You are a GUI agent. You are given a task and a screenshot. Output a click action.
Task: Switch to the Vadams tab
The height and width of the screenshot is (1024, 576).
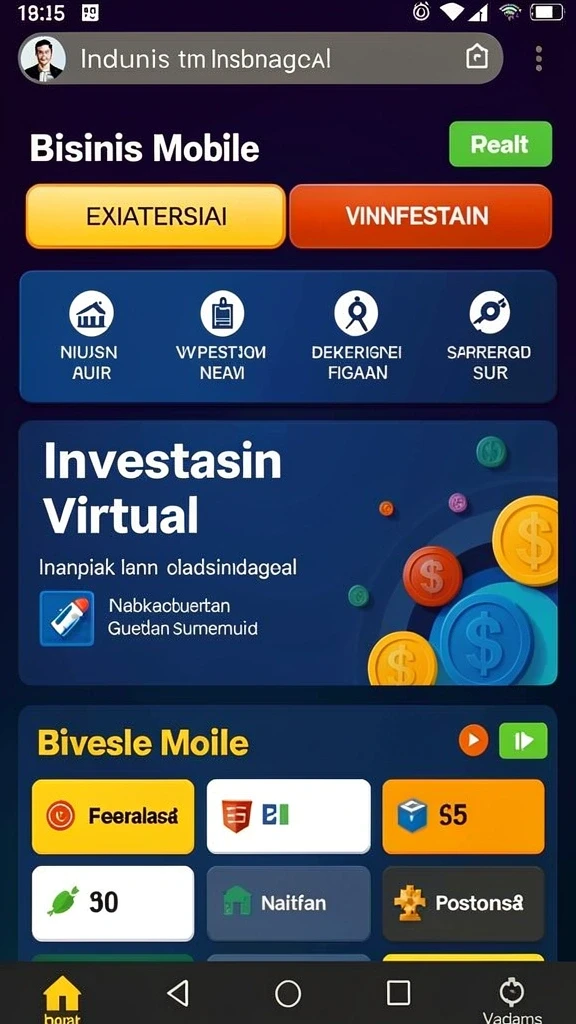(511, 999)
